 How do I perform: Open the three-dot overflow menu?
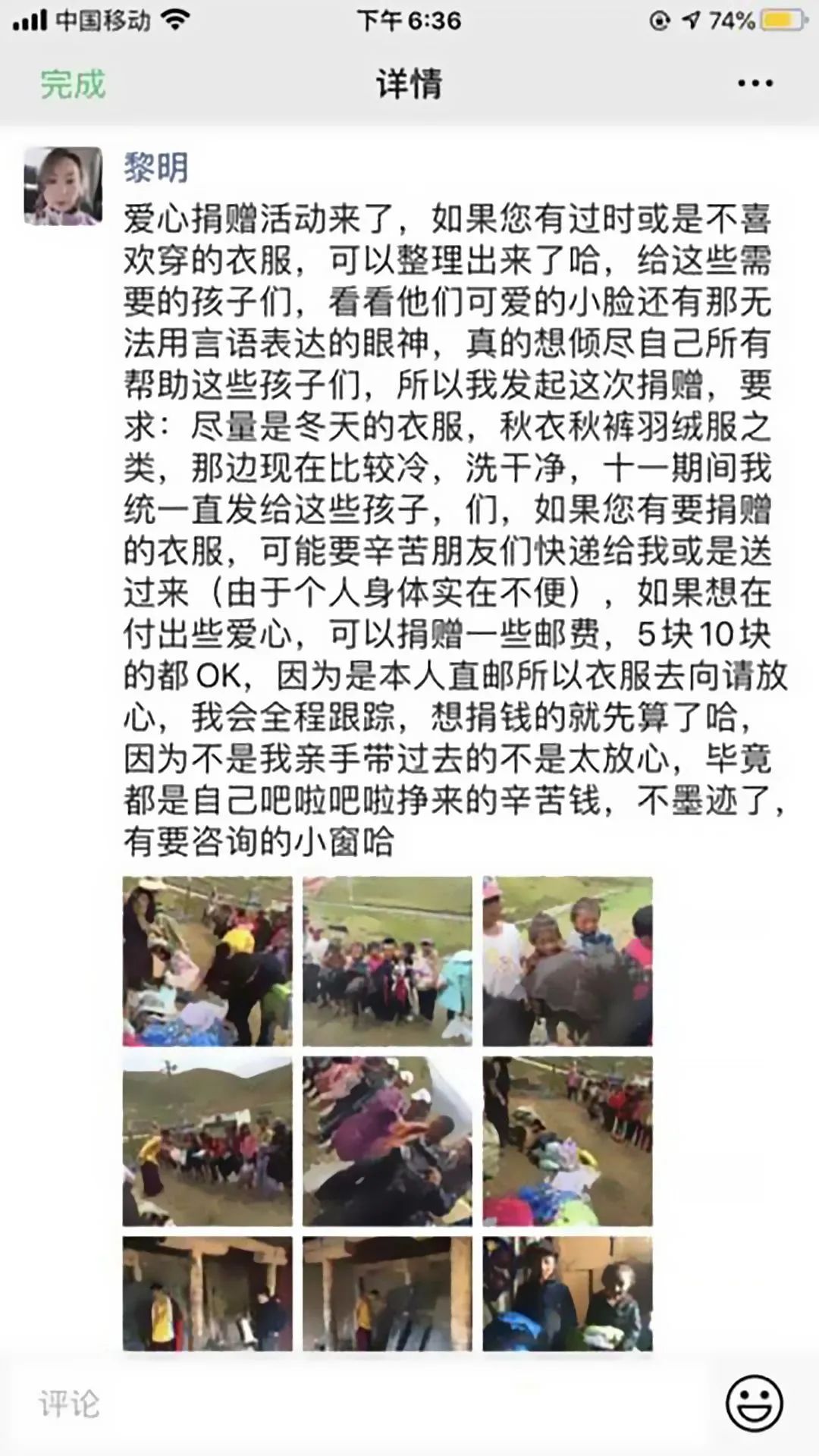[755, 83]
